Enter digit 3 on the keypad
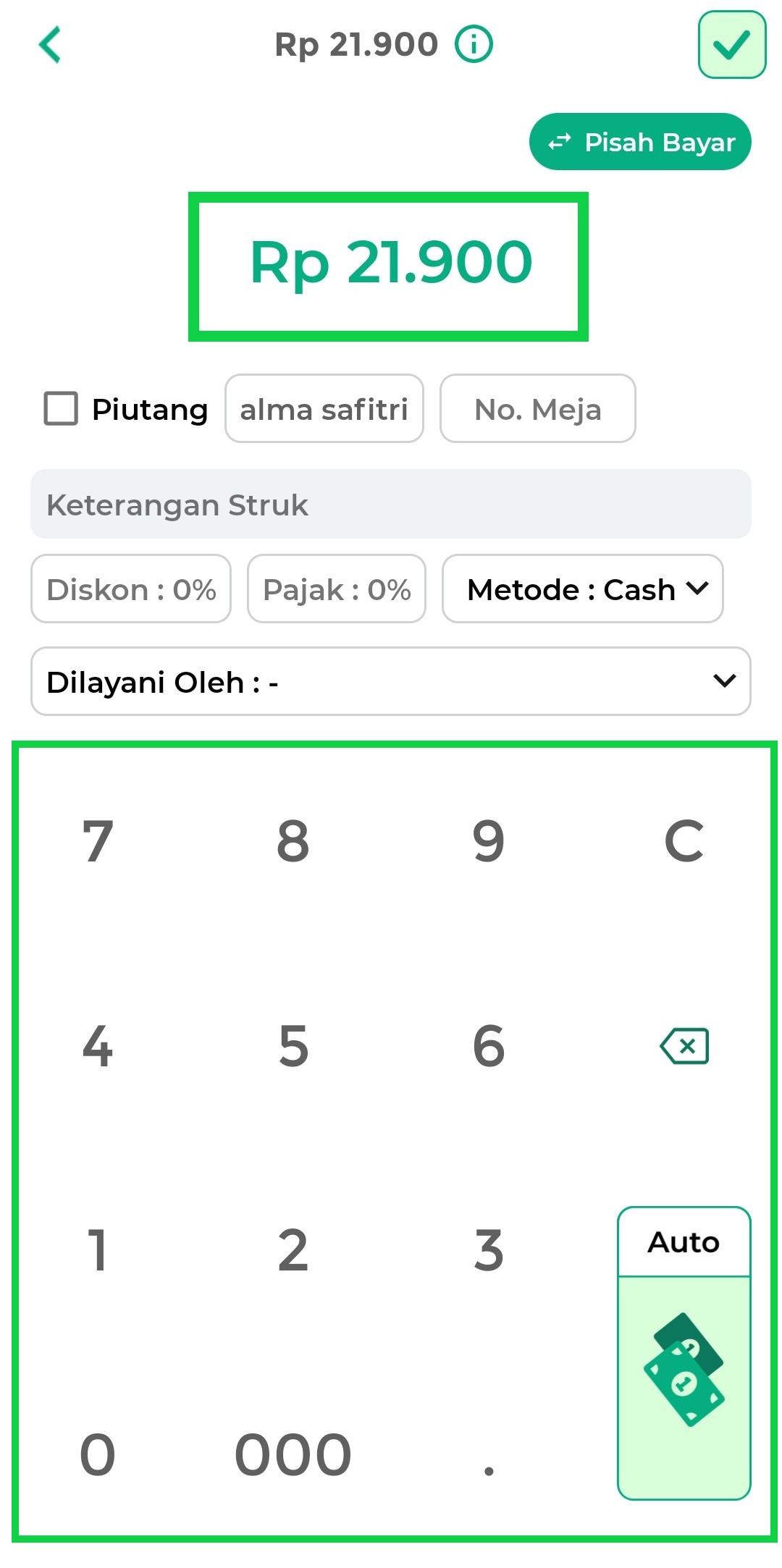 click(x=489, y=1250)
